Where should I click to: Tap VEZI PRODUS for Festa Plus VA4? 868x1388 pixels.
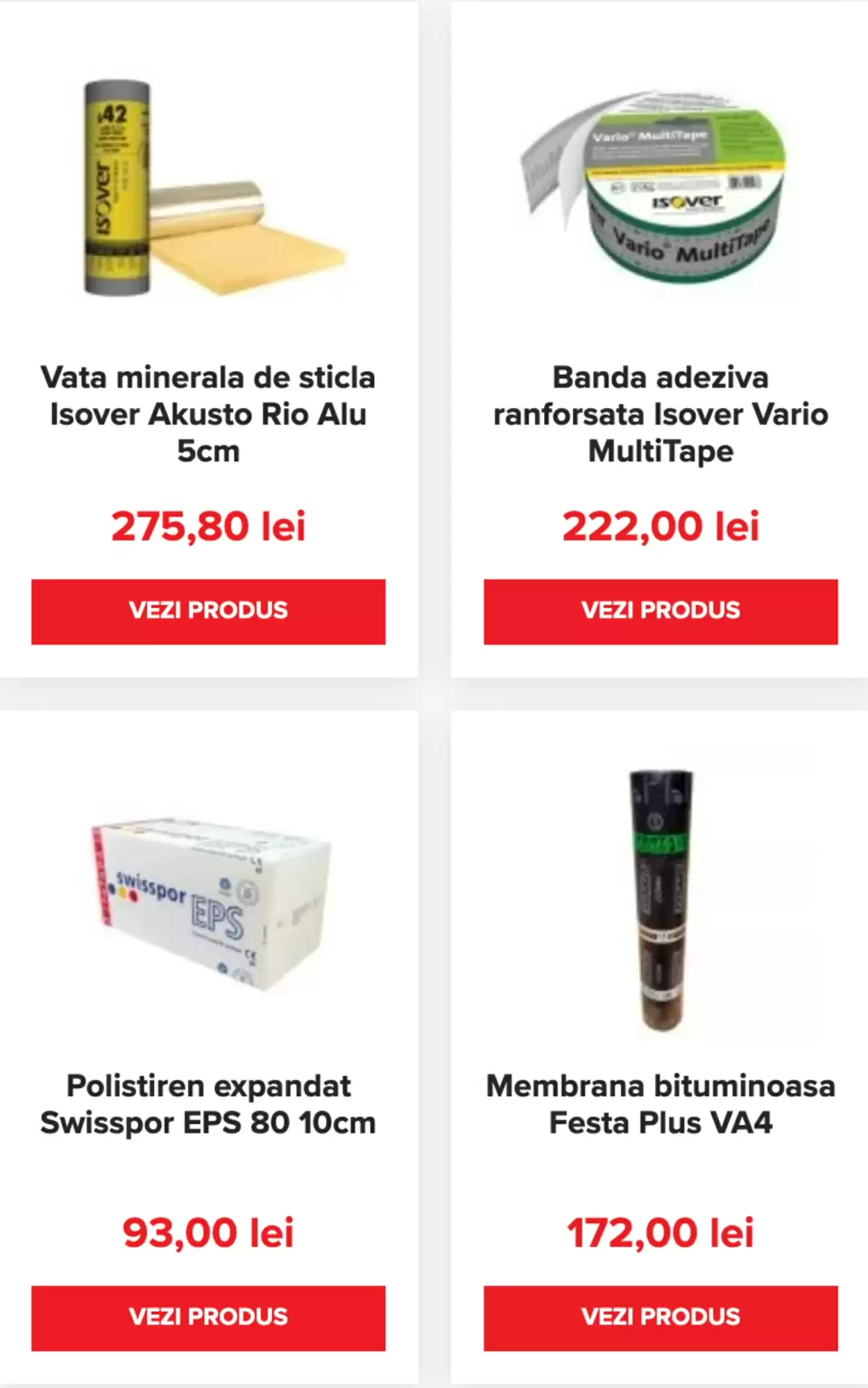click(661, 1318)
